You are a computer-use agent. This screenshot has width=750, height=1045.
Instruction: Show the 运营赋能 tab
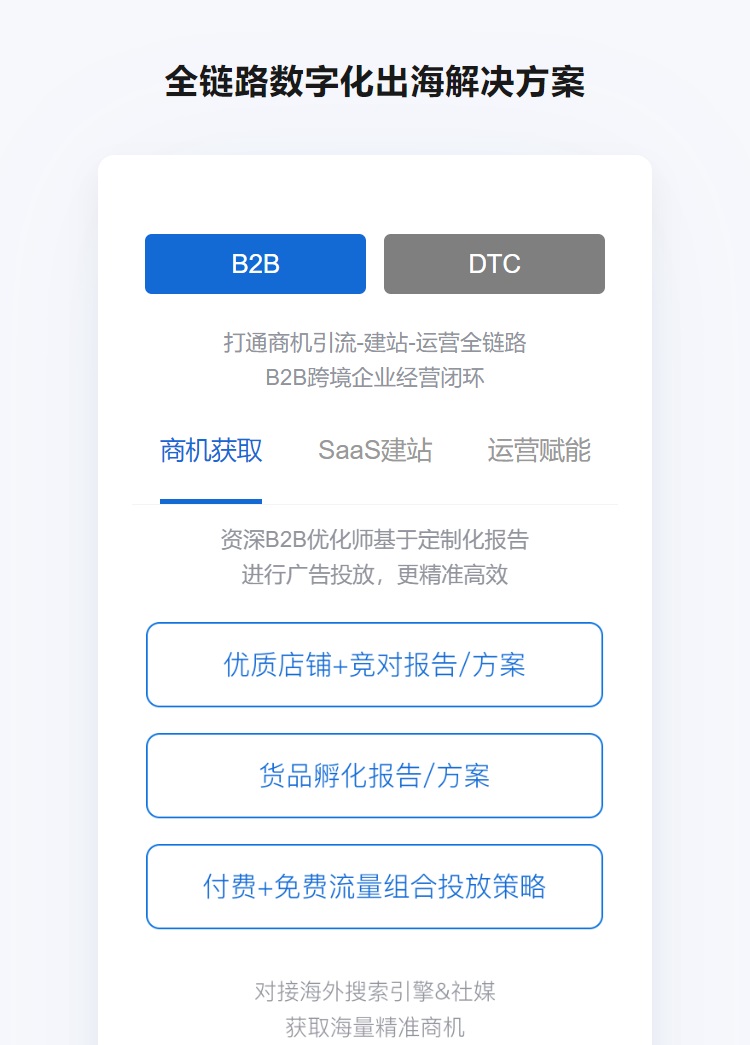pos(539,451)
